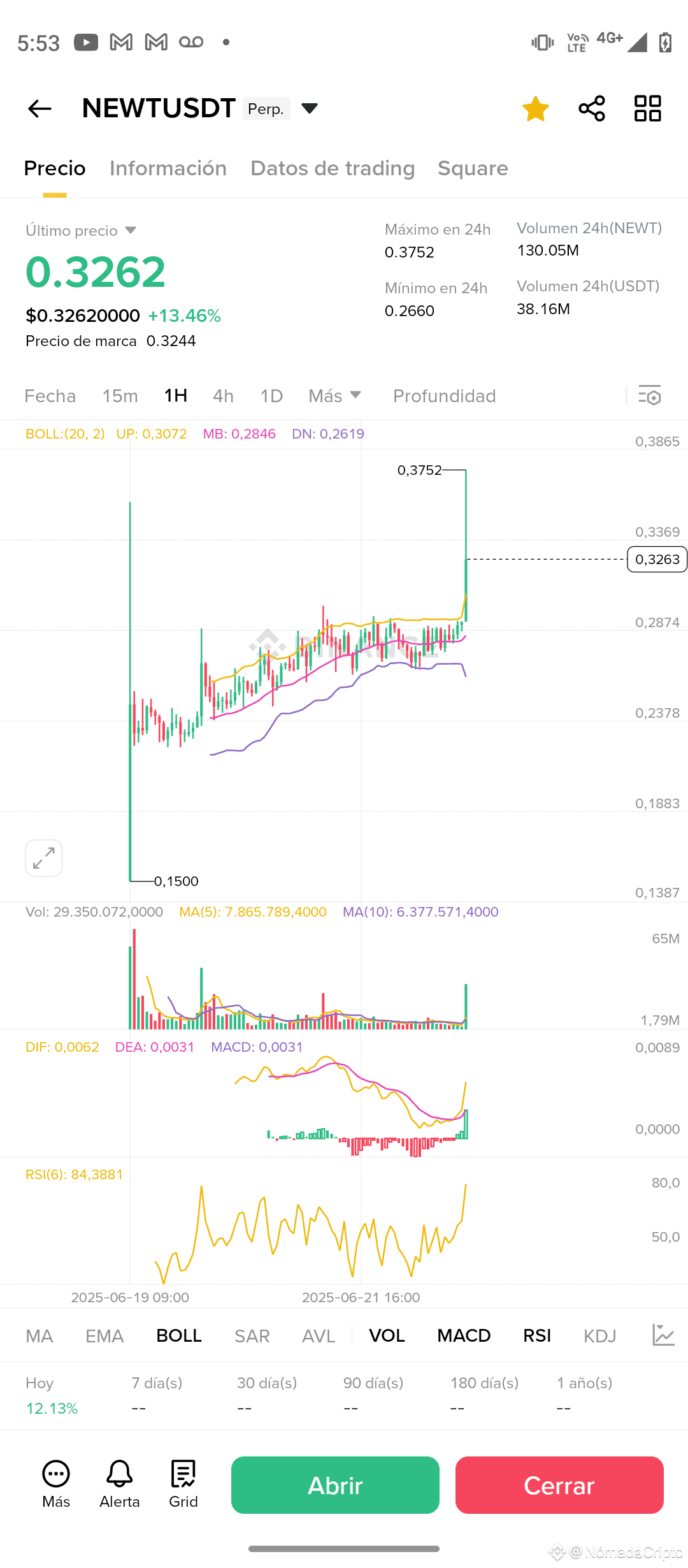This screenshot has height=1568, width=688.
Task: Tap Cerrar to close a position
Action: [559, 1485]
